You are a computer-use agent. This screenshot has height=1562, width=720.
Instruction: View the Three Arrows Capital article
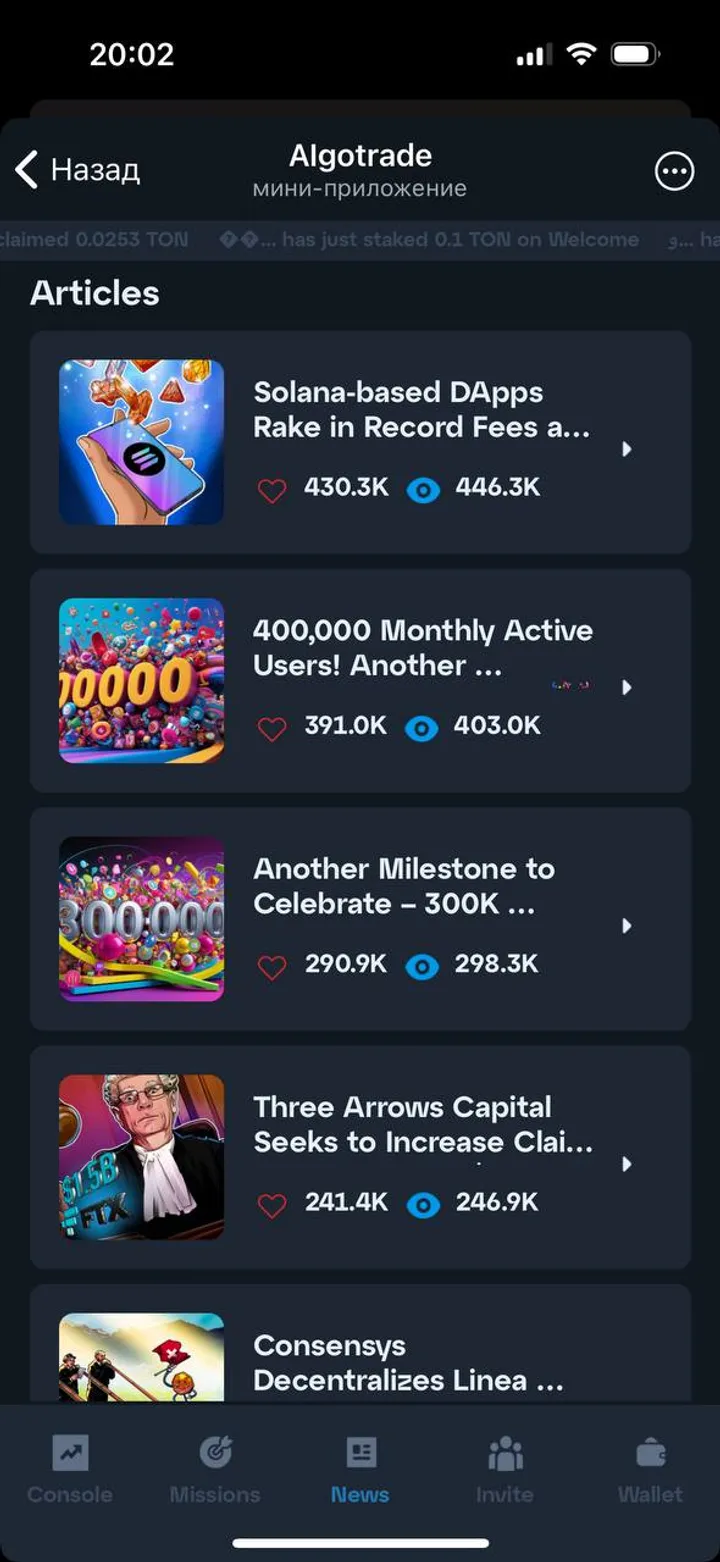(422, 1124)
